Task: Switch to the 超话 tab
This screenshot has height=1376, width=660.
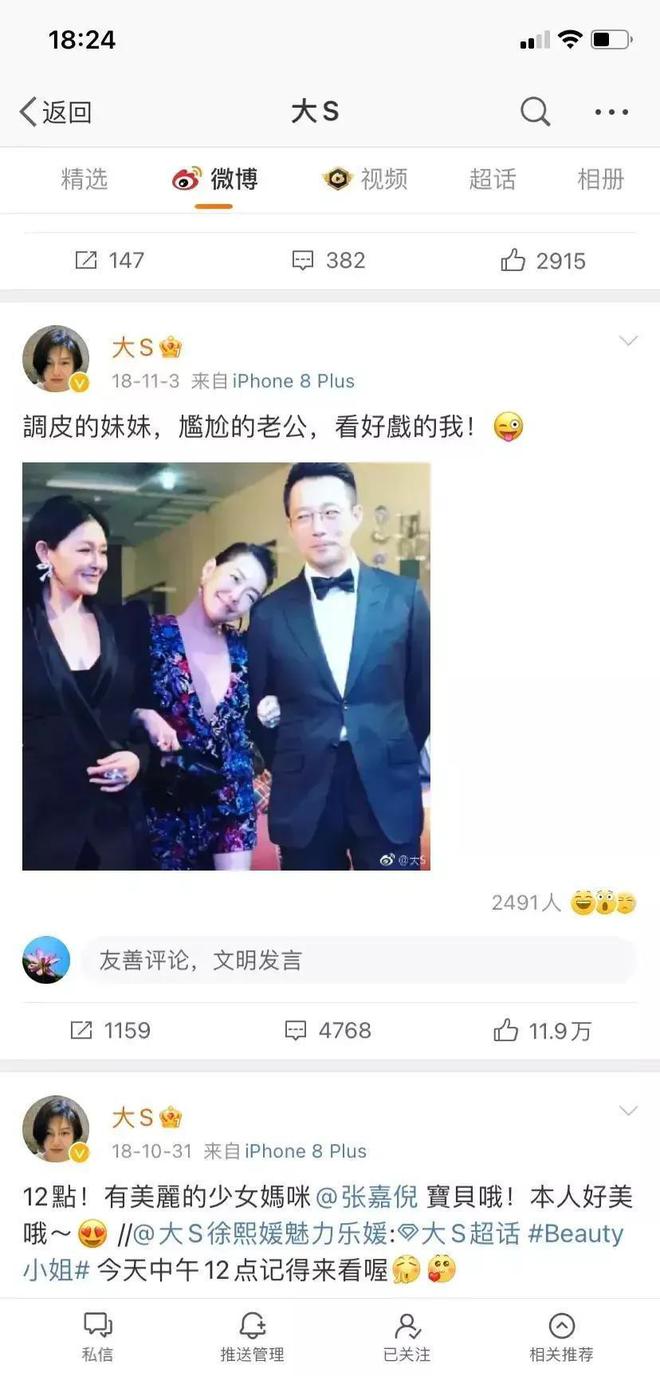Action: (x=492, y=179)
